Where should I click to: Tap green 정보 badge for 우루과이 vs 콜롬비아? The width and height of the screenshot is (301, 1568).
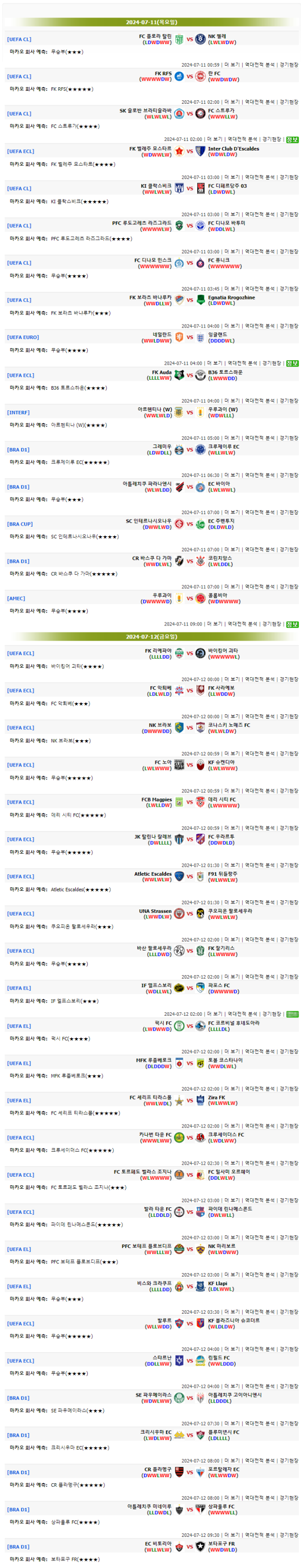pyautogui.click(x=292, y=624)
